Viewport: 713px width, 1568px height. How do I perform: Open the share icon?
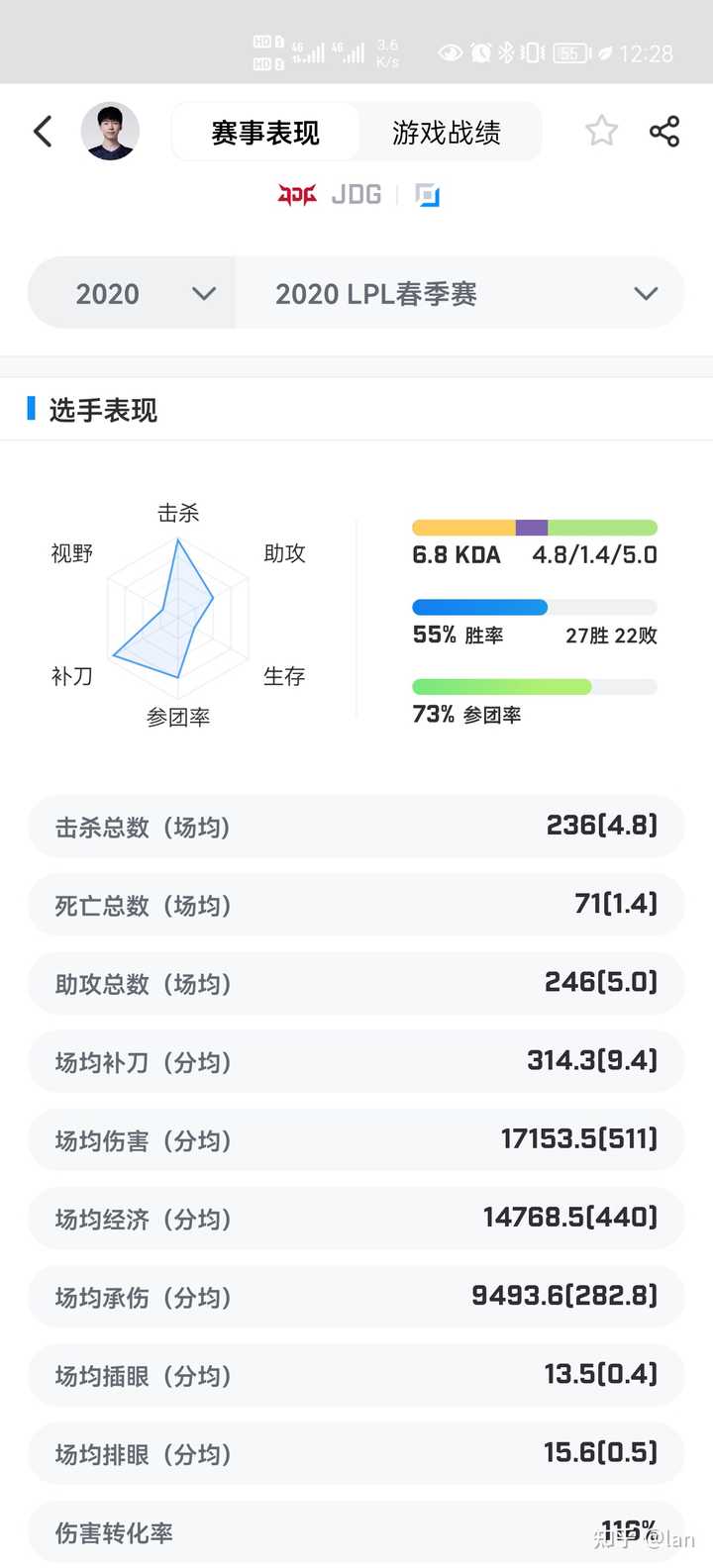(664, 130)
